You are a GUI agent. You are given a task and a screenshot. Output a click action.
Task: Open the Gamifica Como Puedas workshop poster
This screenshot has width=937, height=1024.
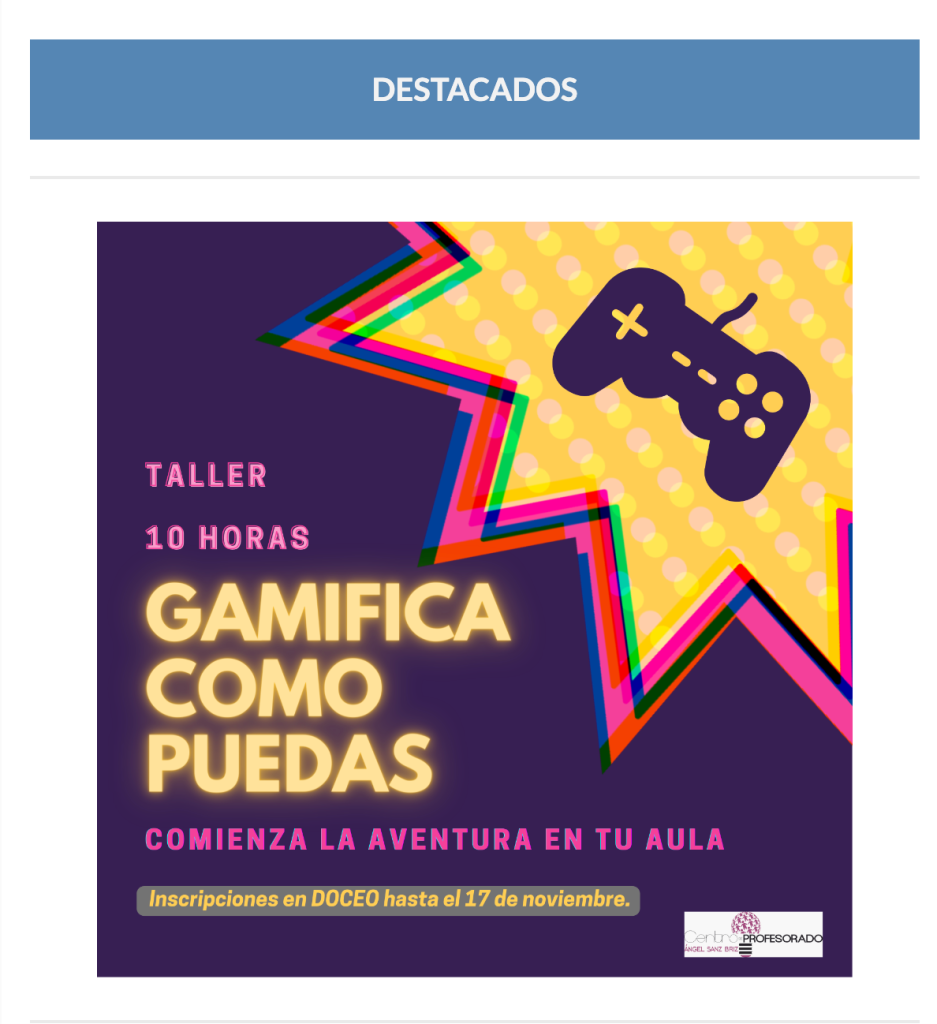coord(474,599)
